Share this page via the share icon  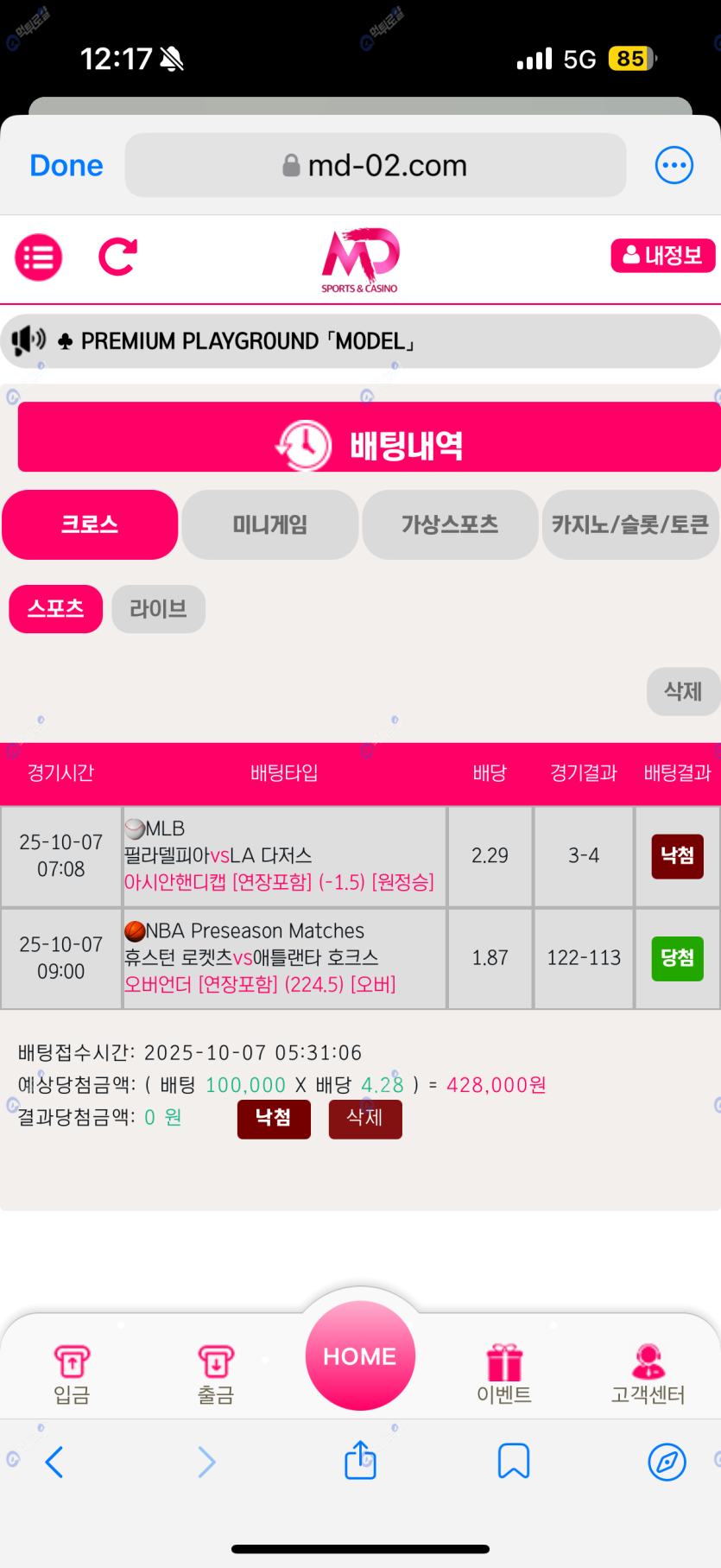[360, 1461]
